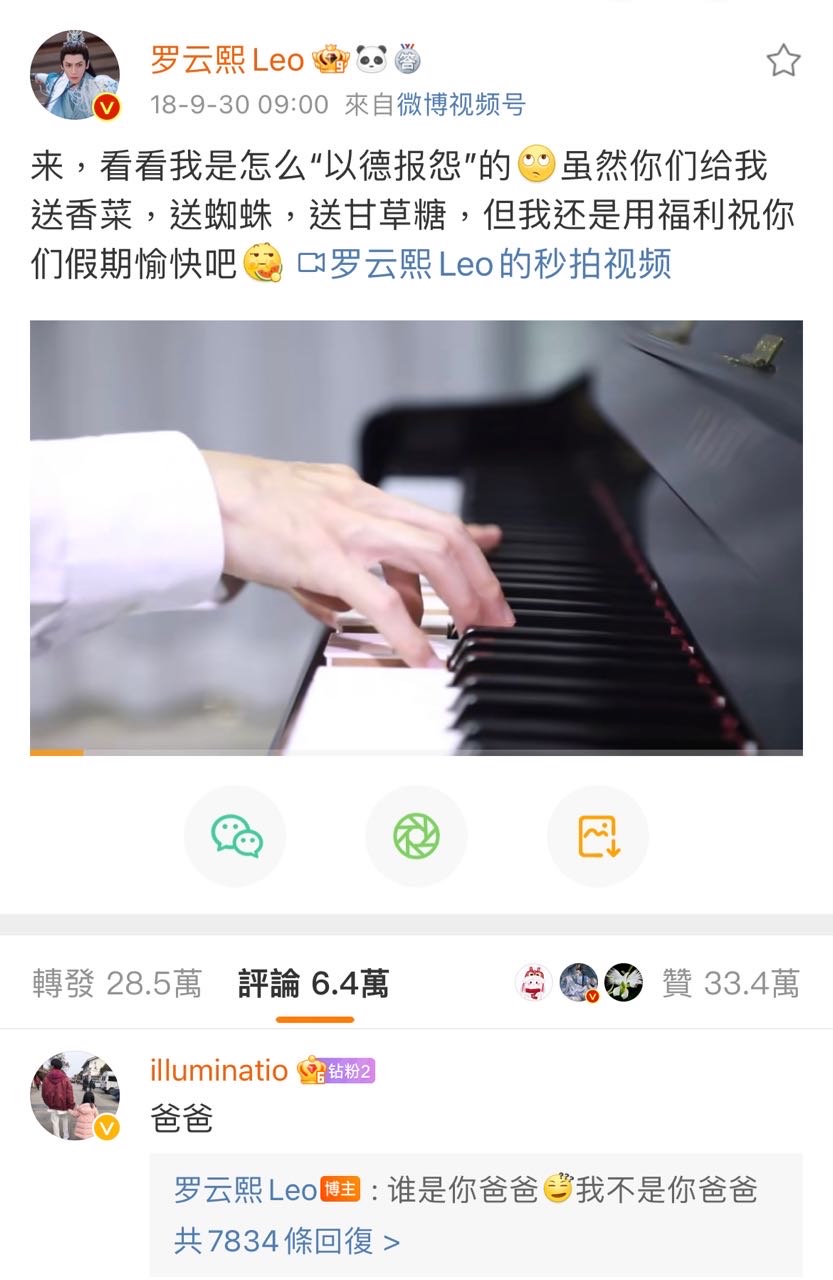Viewport: 833px width, 1280px height.
Task: Play the piano video
Action: pyautogui.click(x=416, y=537)
